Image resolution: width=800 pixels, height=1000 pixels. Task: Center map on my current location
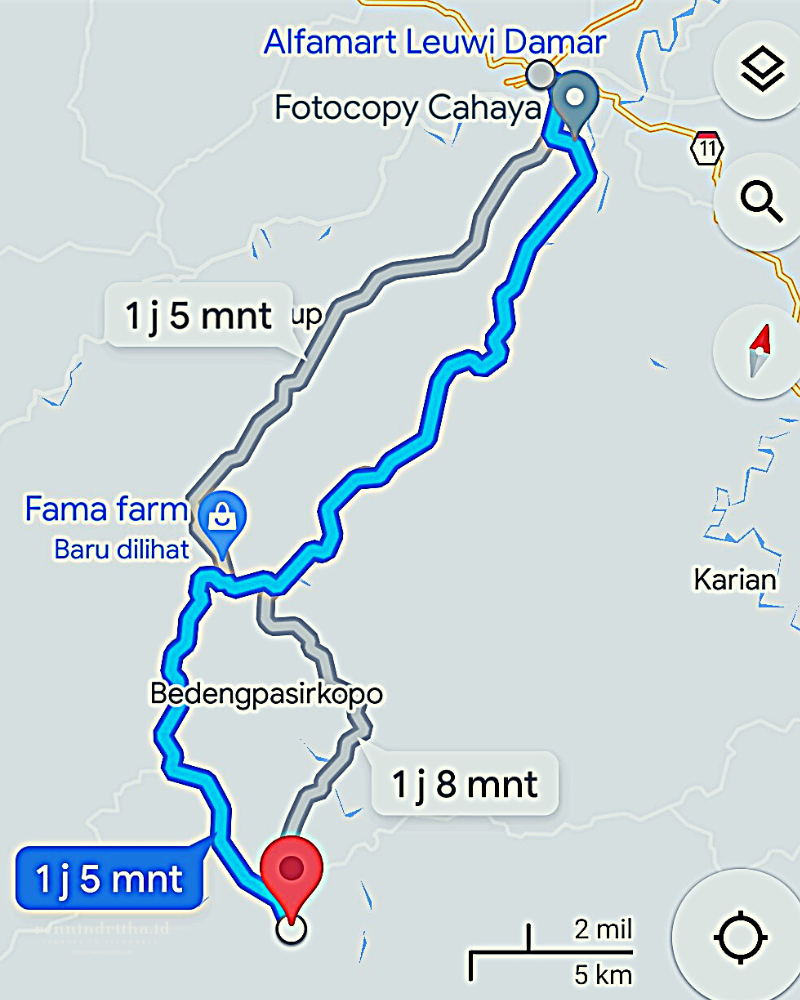click(739, 938)
